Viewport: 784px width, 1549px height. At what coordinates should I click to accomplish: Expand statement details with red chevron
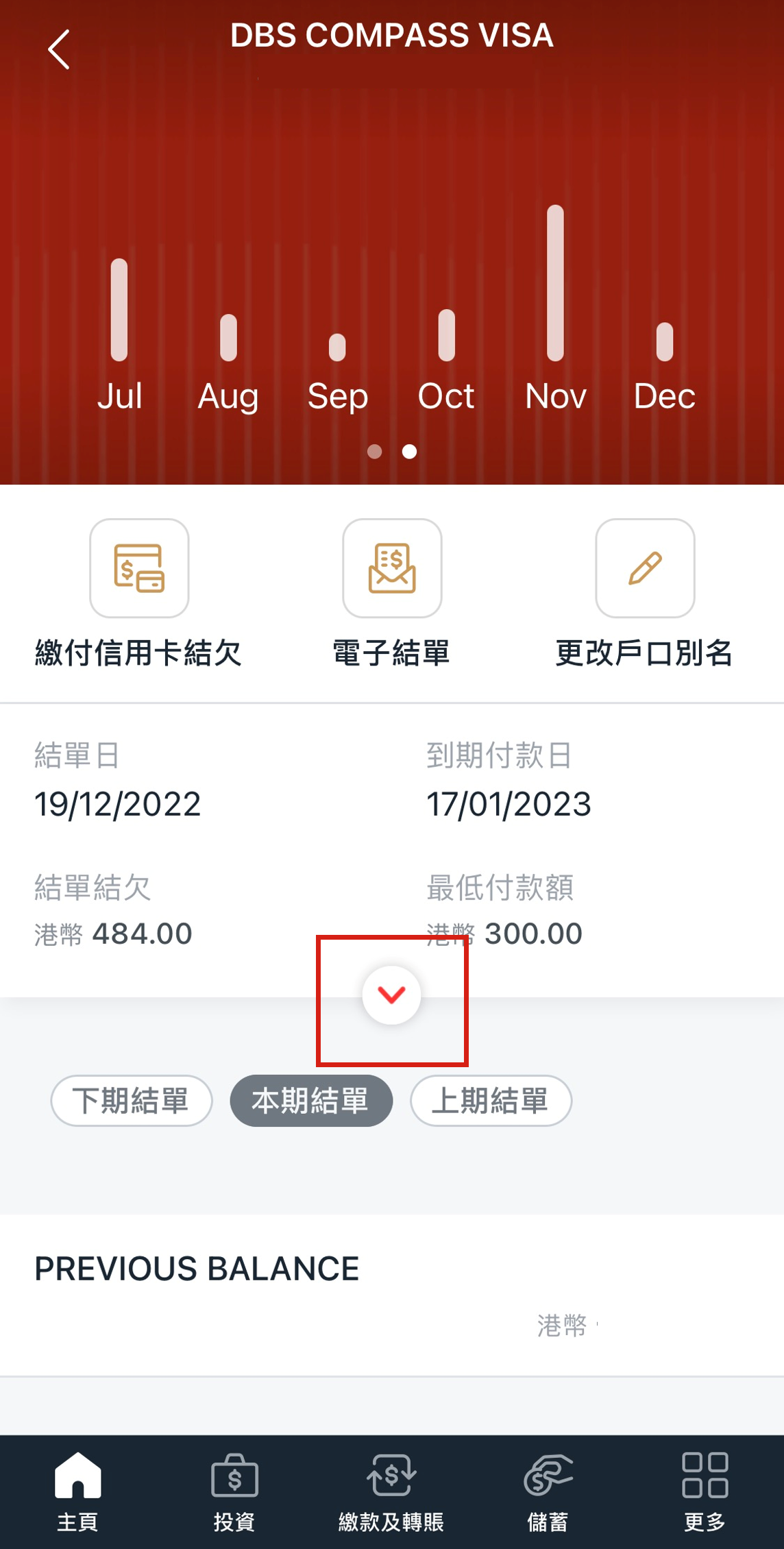pos(391,995)
